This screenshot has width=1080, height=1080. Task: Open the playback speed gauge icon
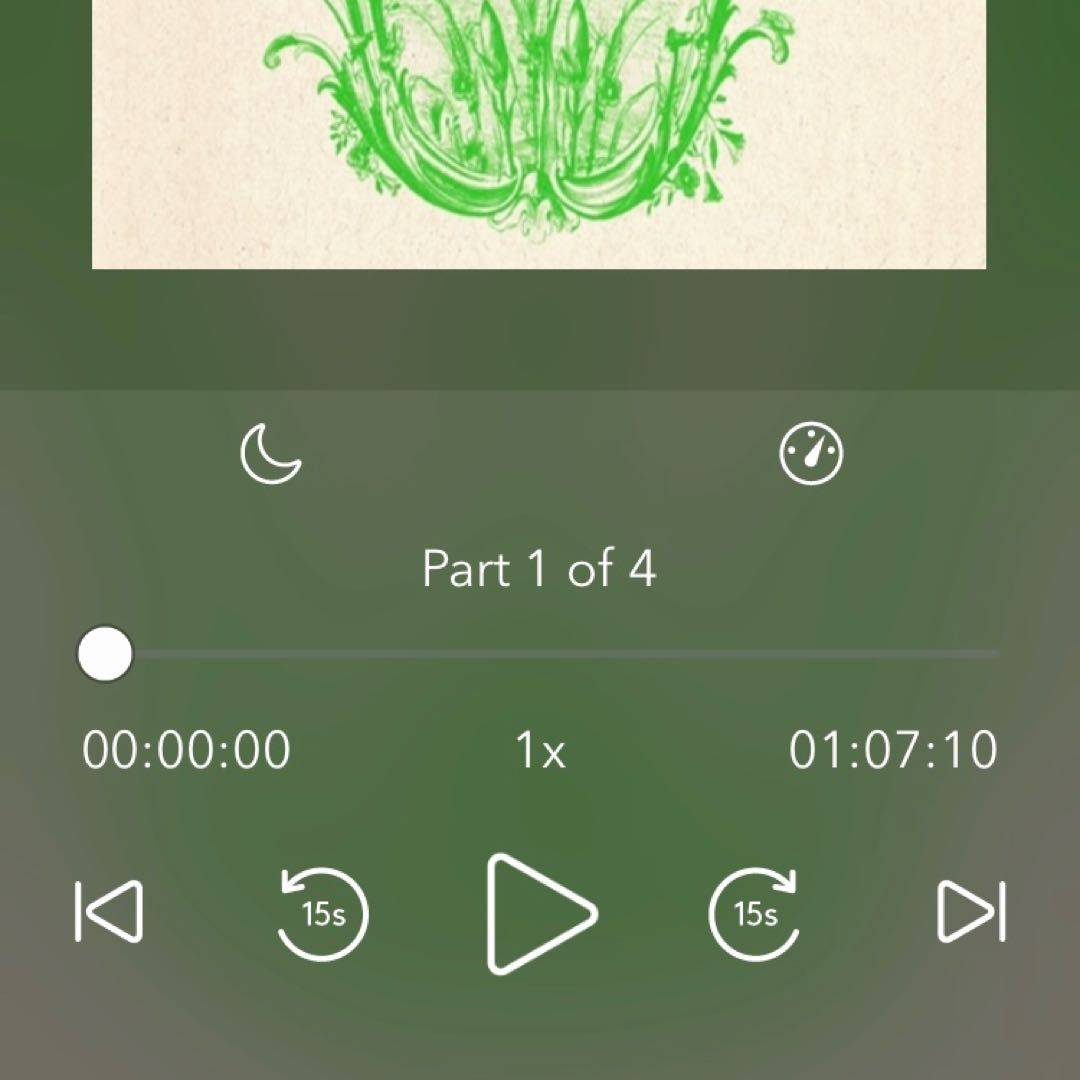pyautogui.click(x=811, y=454)
